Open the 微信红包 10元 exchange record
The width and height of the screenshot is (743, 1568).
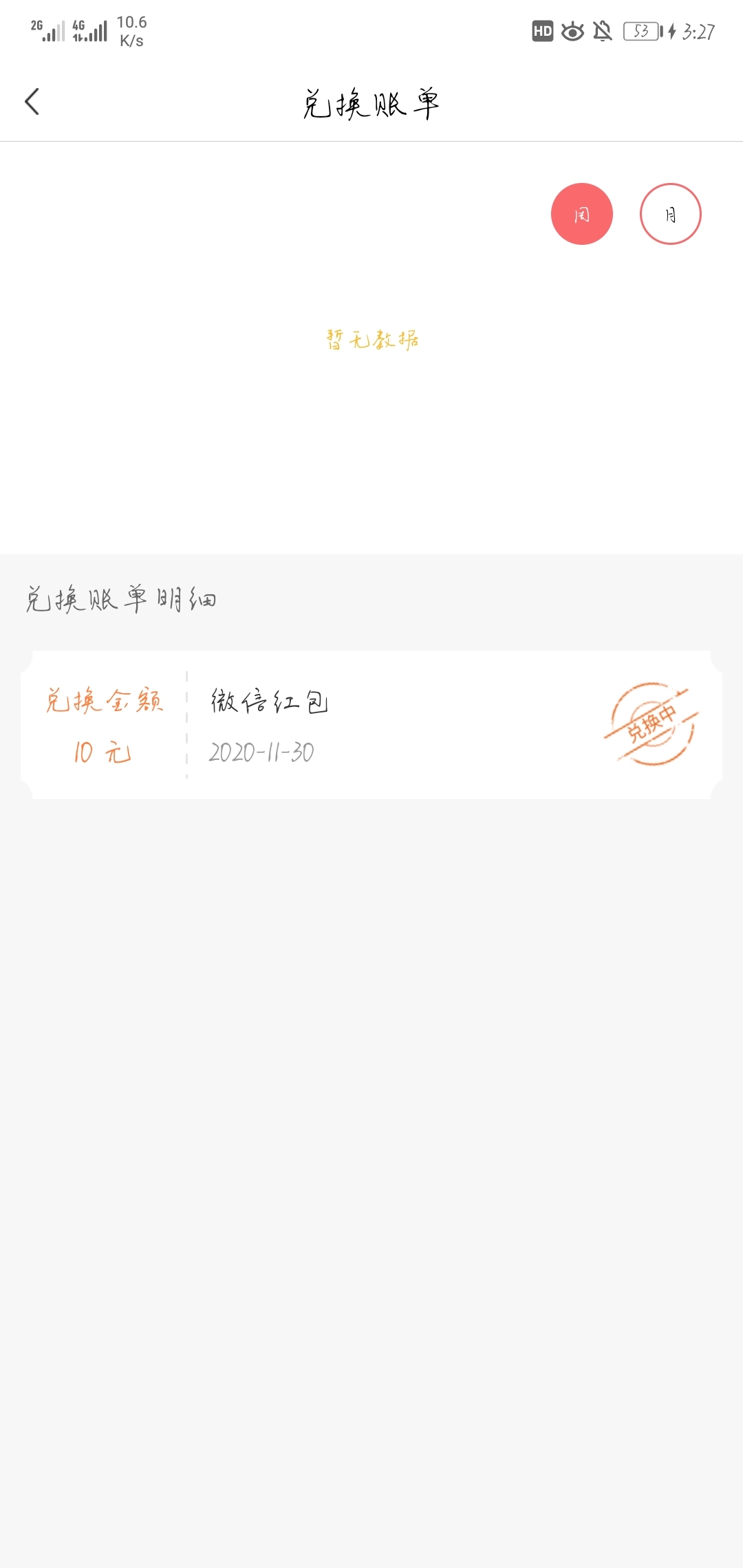371,724
